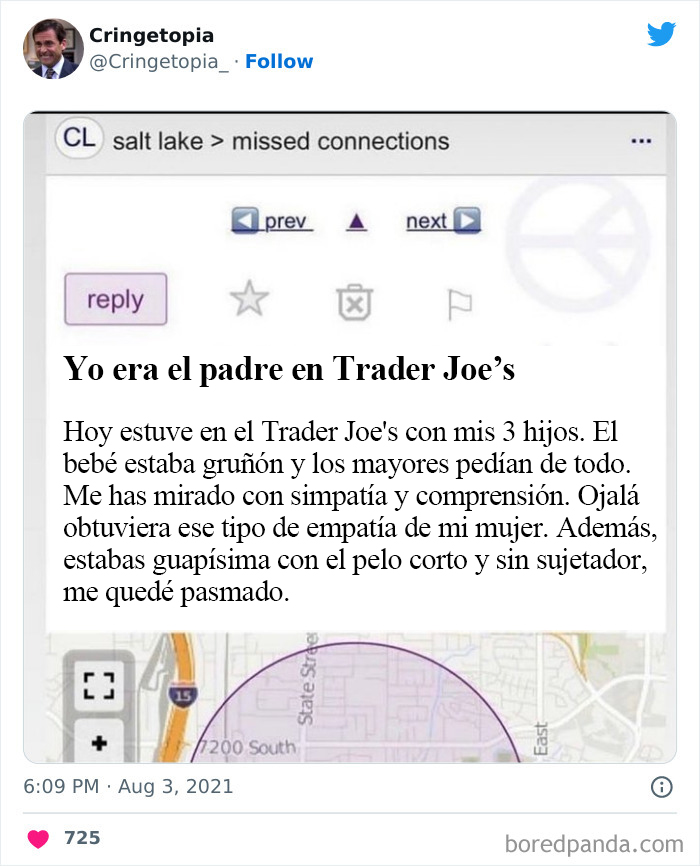
Task: Follow the Cringetopia account
Action: pos(279,61)
